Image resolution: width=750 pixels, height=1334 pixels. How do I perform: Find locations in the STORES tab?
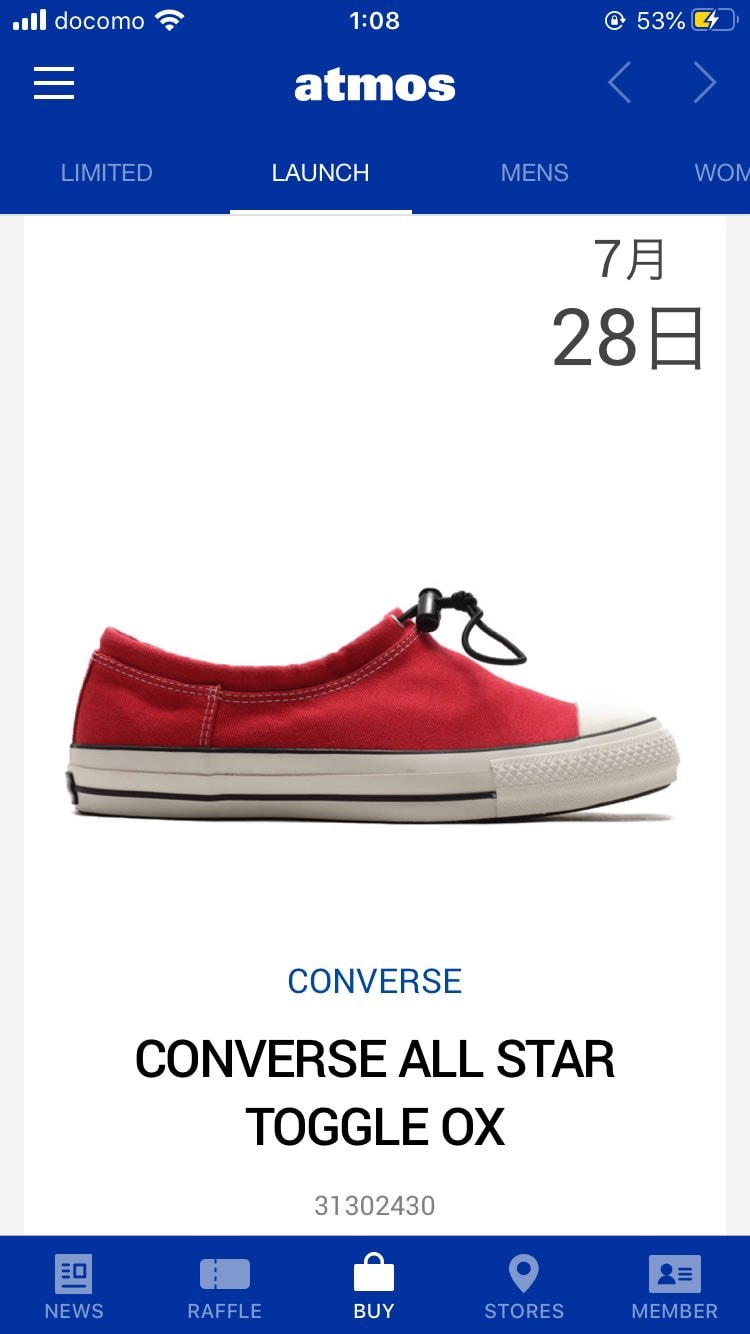[524, 1286]
